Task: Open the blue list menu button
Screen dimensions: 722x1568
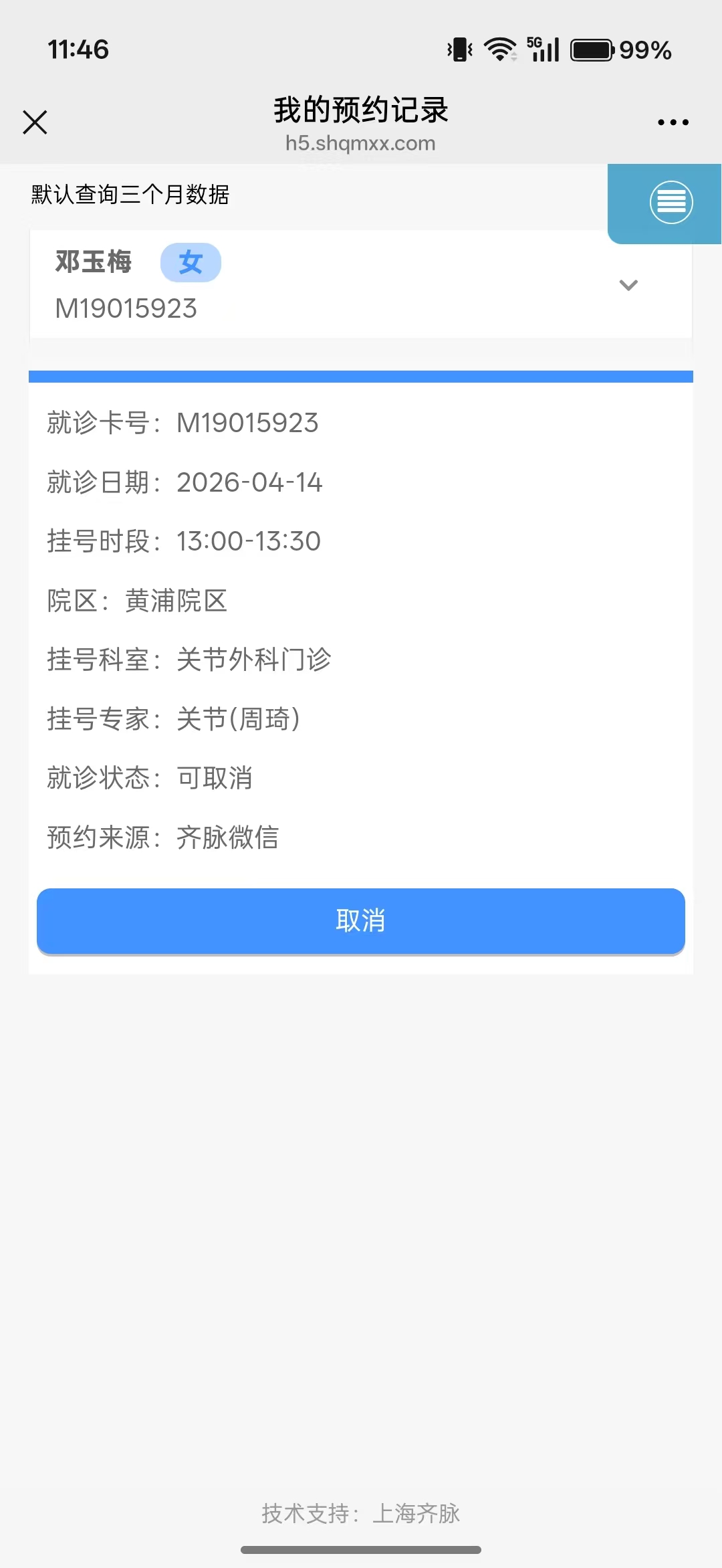Action: point(671,202)
